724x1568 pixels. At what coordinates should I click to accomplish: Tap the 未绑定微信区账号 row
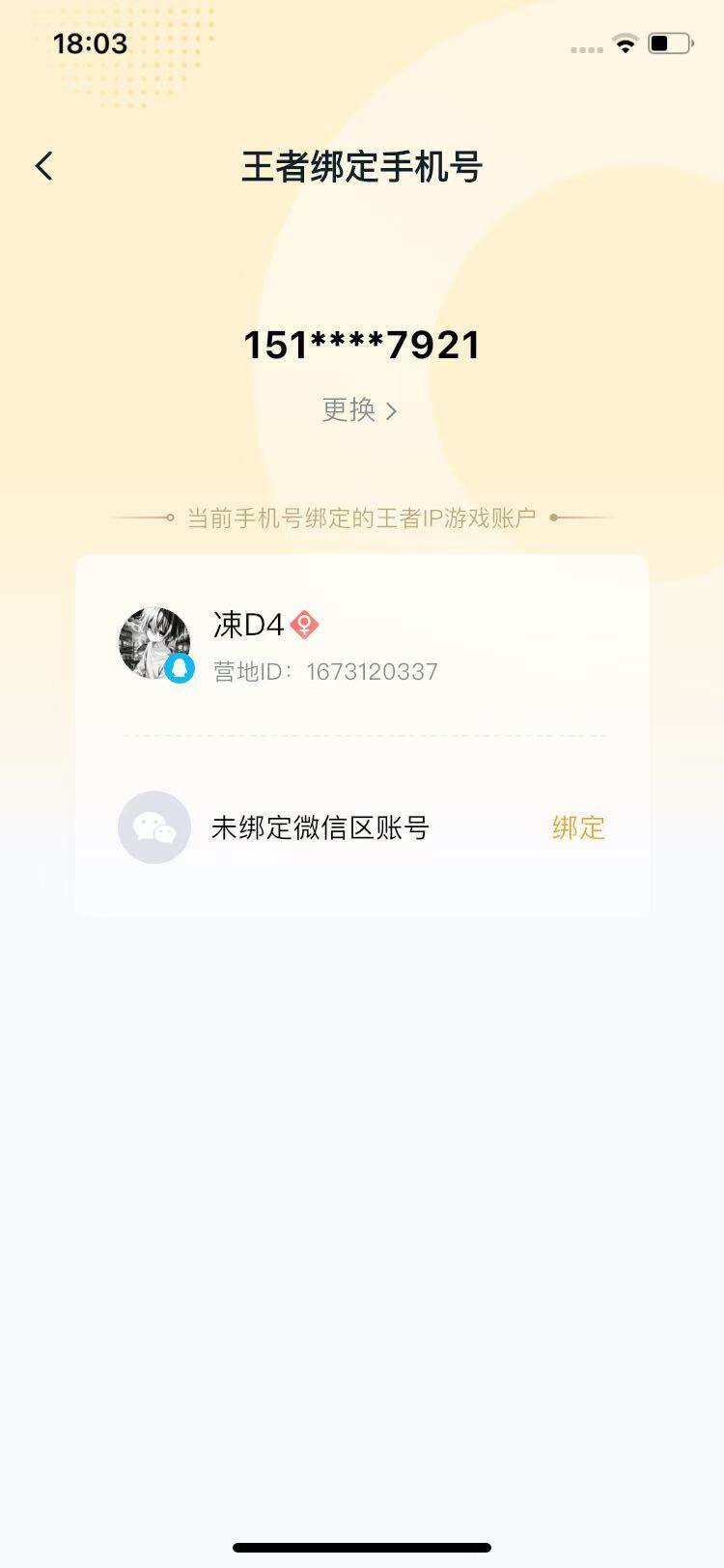pos(320,827)
